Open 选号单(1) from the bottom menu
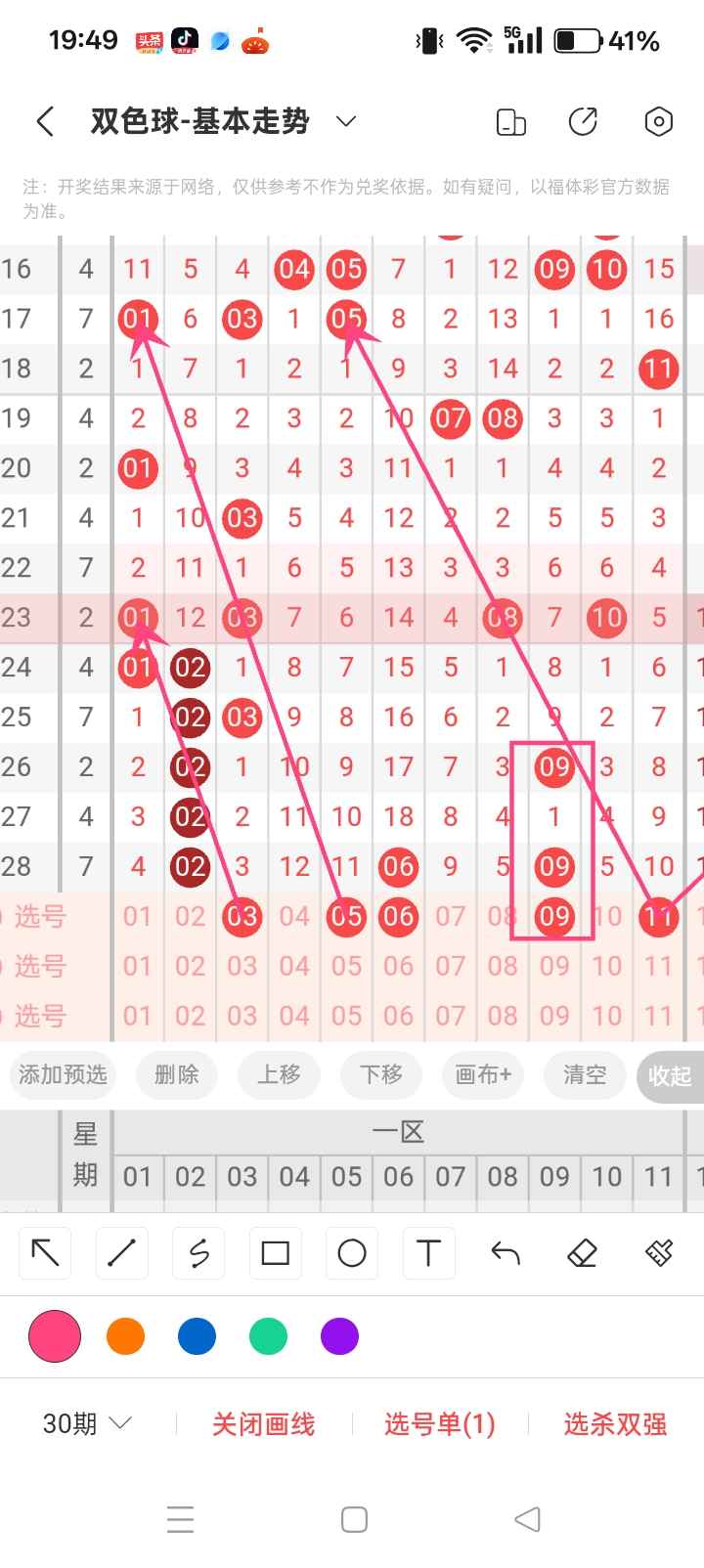Viewport: 704px width, 1568px height. click(439, 1424)
